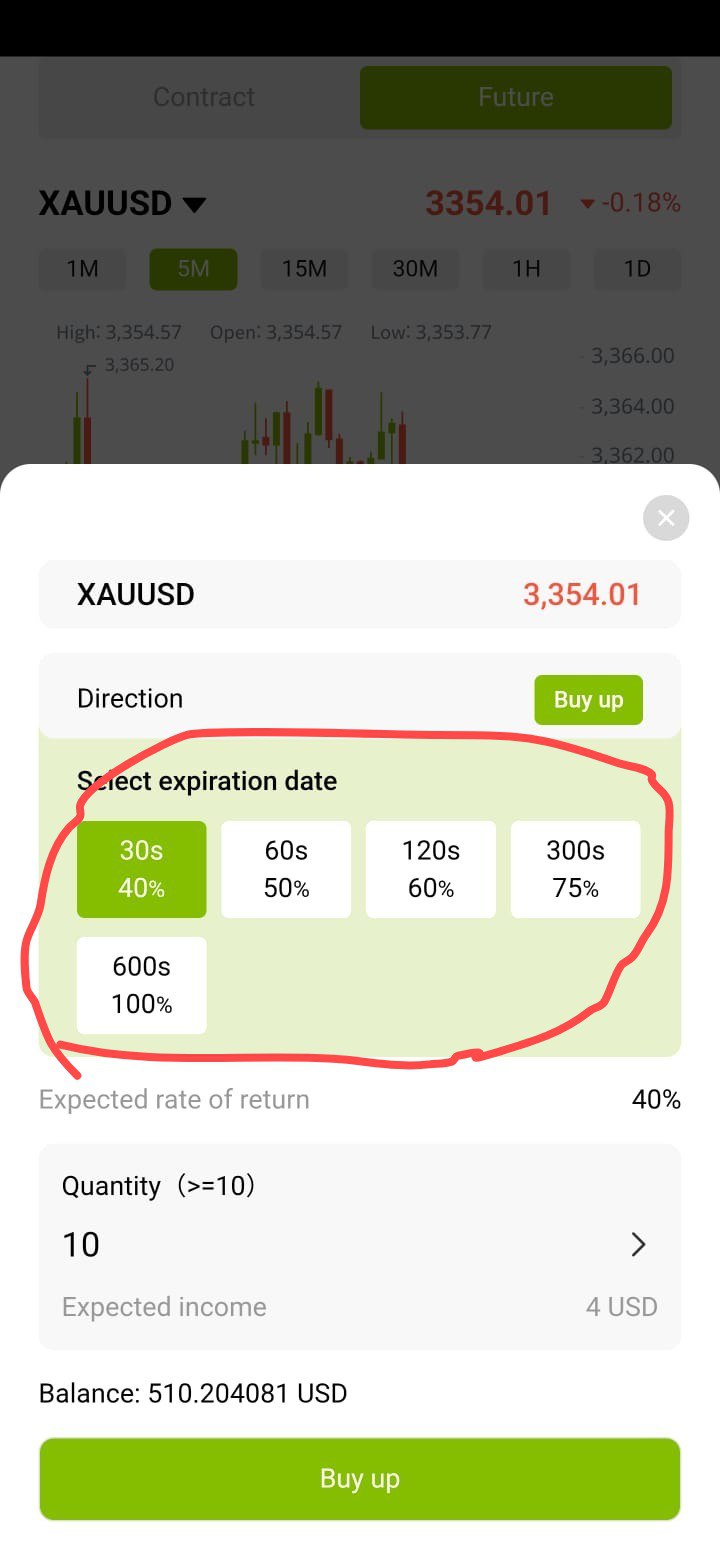Screen dimensions: 720x1560
Task: Close the XAUUSD order sheet
Action: pos(666,518)
